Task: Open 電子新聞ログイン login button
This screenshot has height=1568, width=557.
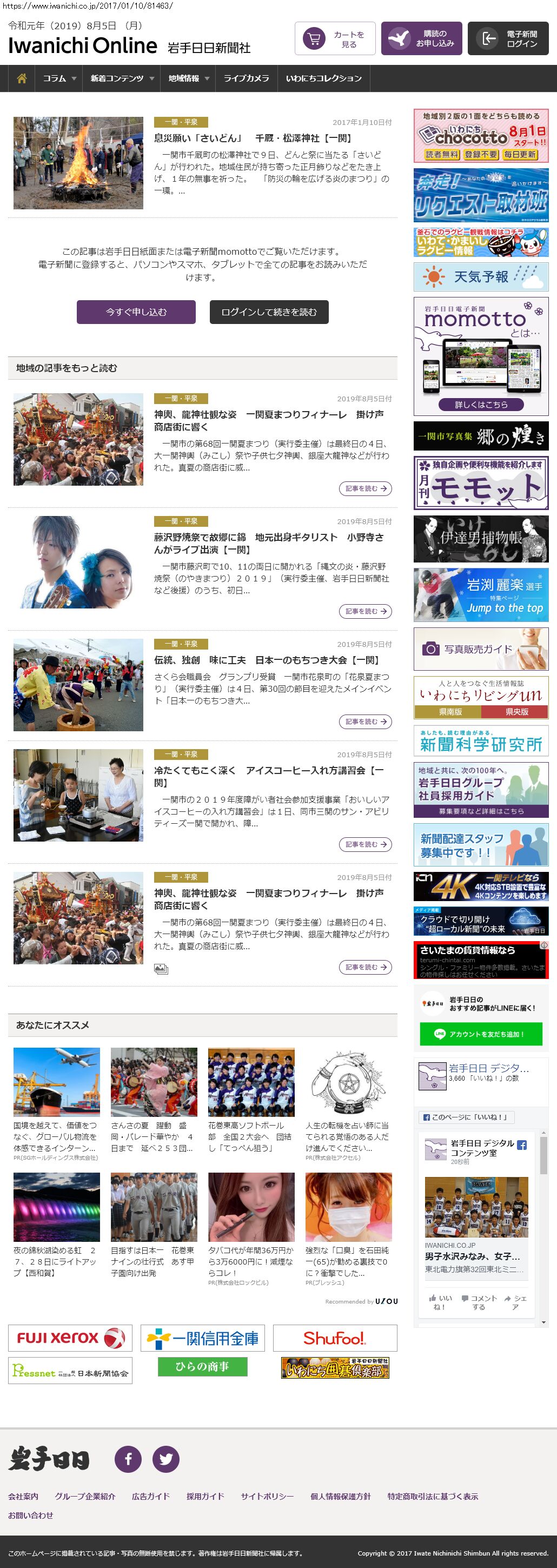Action: tap(508, 39)
